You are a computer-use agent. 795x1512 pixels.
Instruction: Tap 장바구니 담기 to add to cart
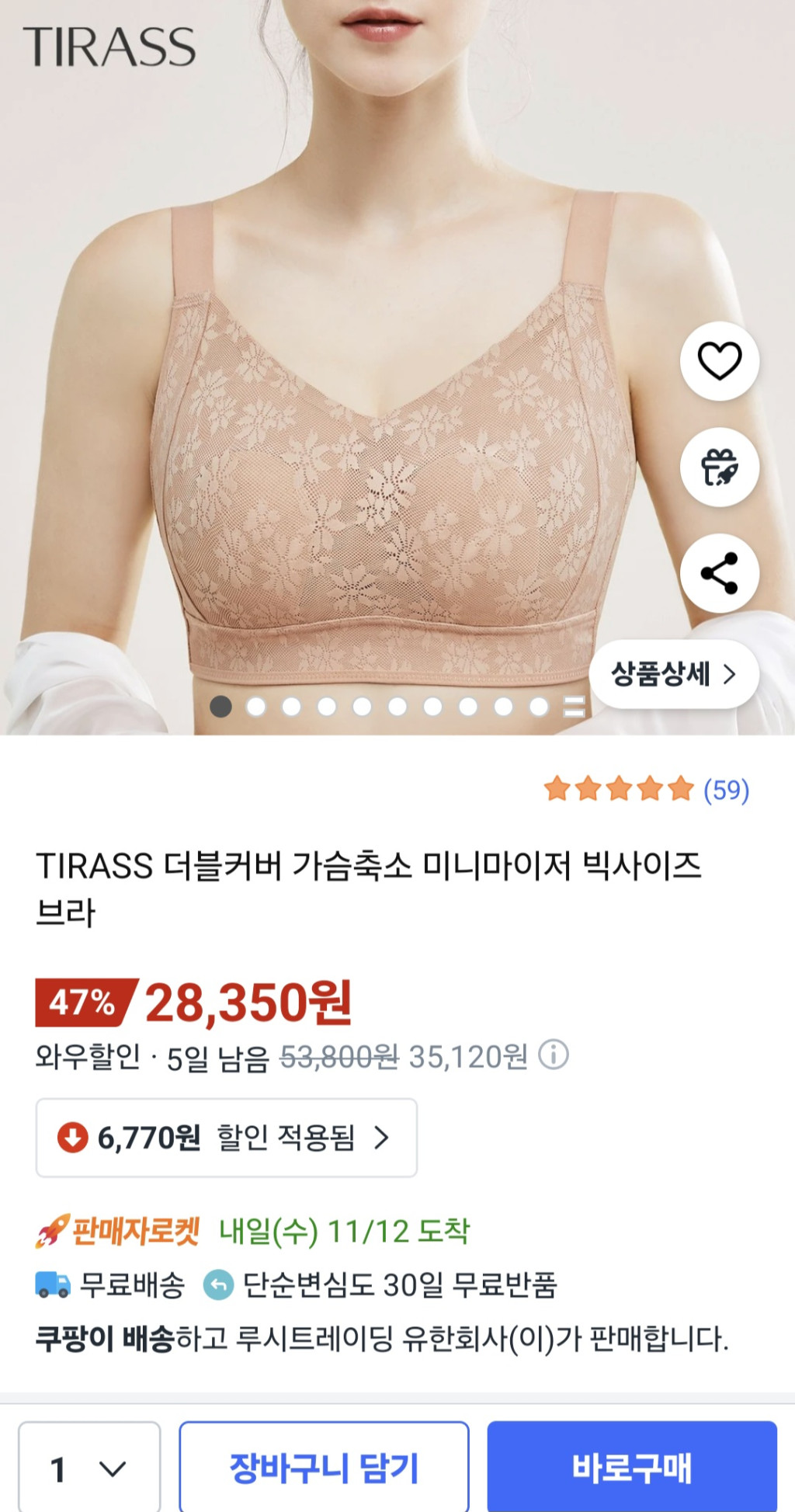324,1469
